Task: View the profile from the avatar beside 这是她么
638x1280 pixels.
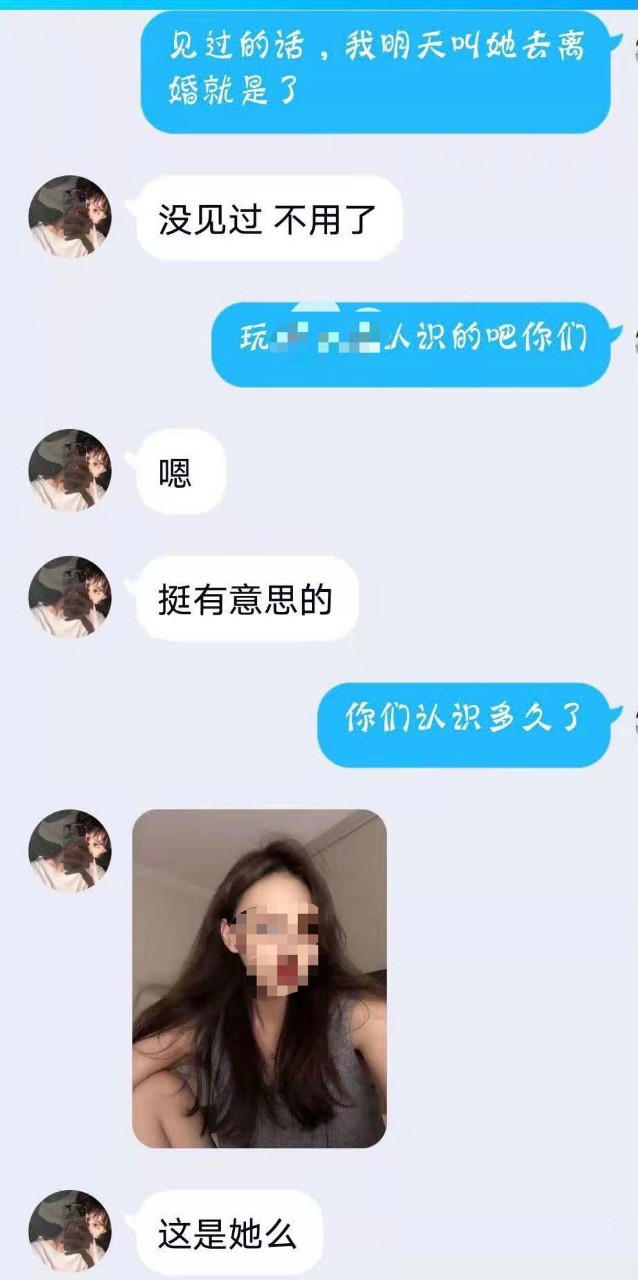Action: tap(70, 1231)
